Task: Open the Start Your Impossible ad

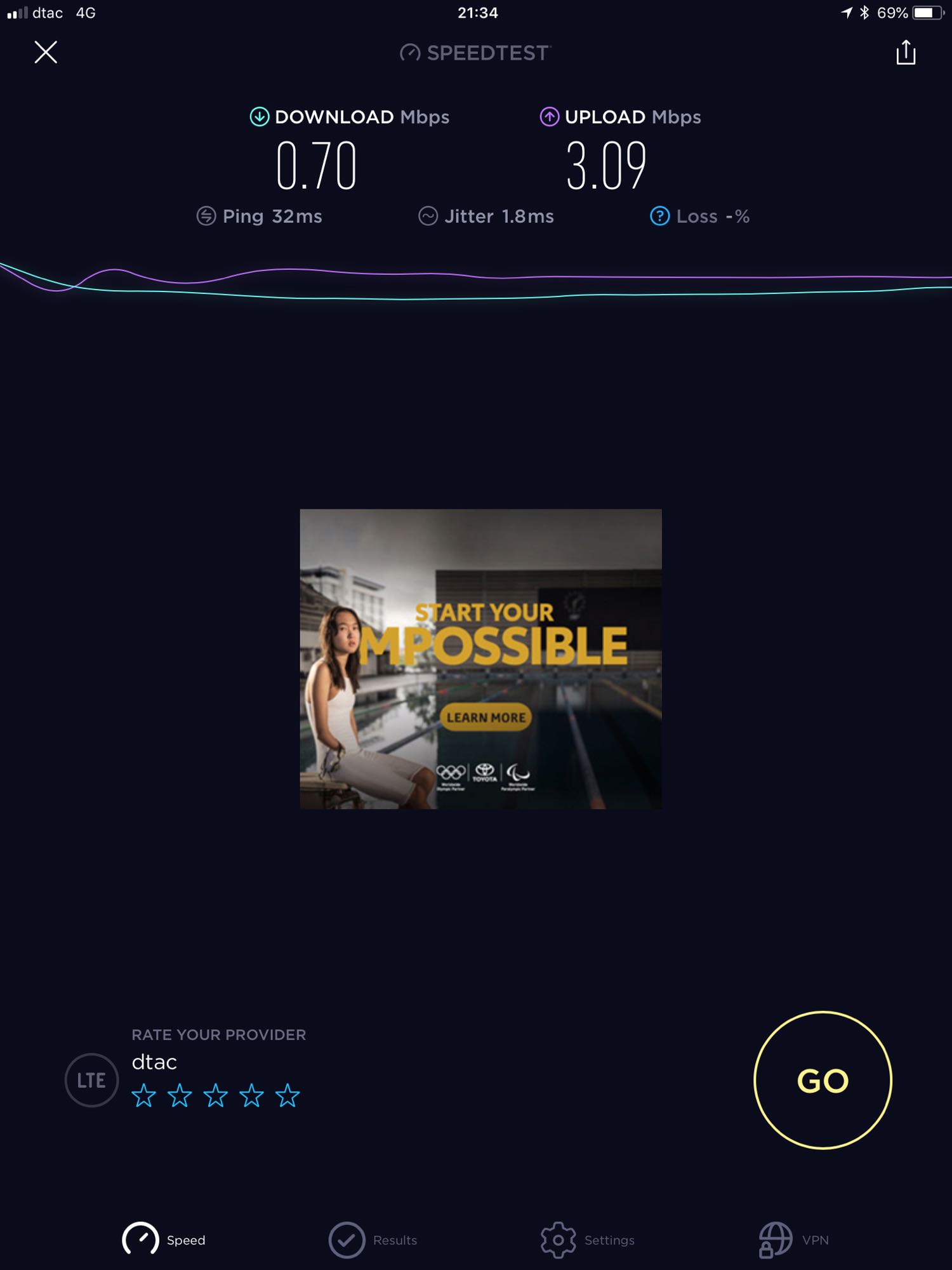Action: (480, 658)
